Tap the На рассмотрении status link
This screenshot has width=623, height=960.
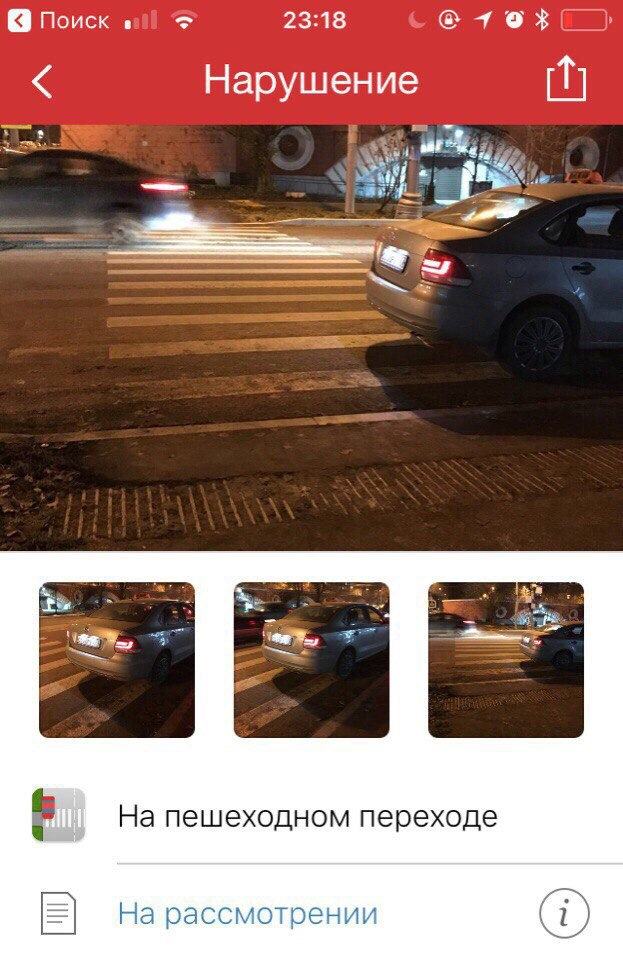click(x=248, y=913)
